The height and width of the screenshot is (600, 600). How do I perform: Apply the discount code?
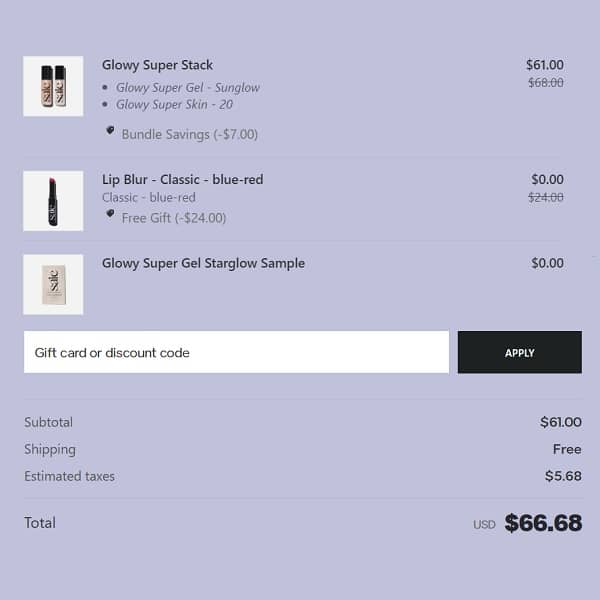[519, 352]
